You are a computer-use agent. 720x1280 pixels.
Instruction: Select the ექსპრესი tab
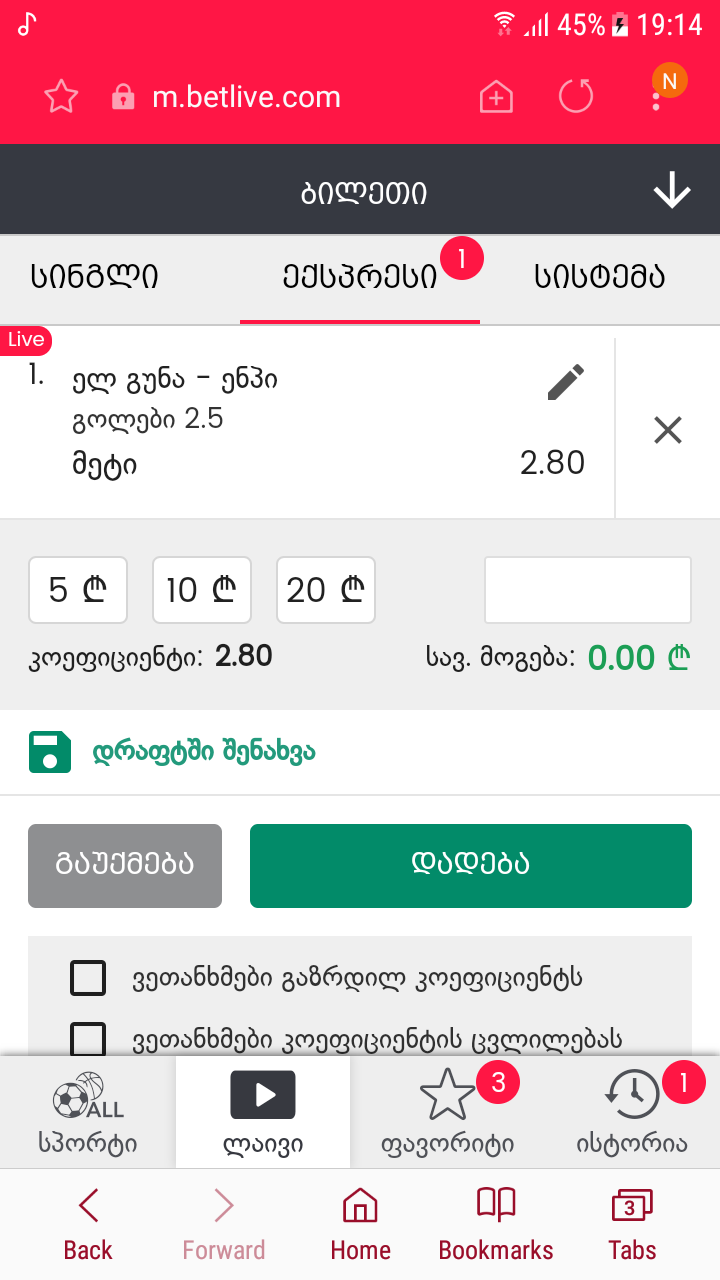pos(360,277)
